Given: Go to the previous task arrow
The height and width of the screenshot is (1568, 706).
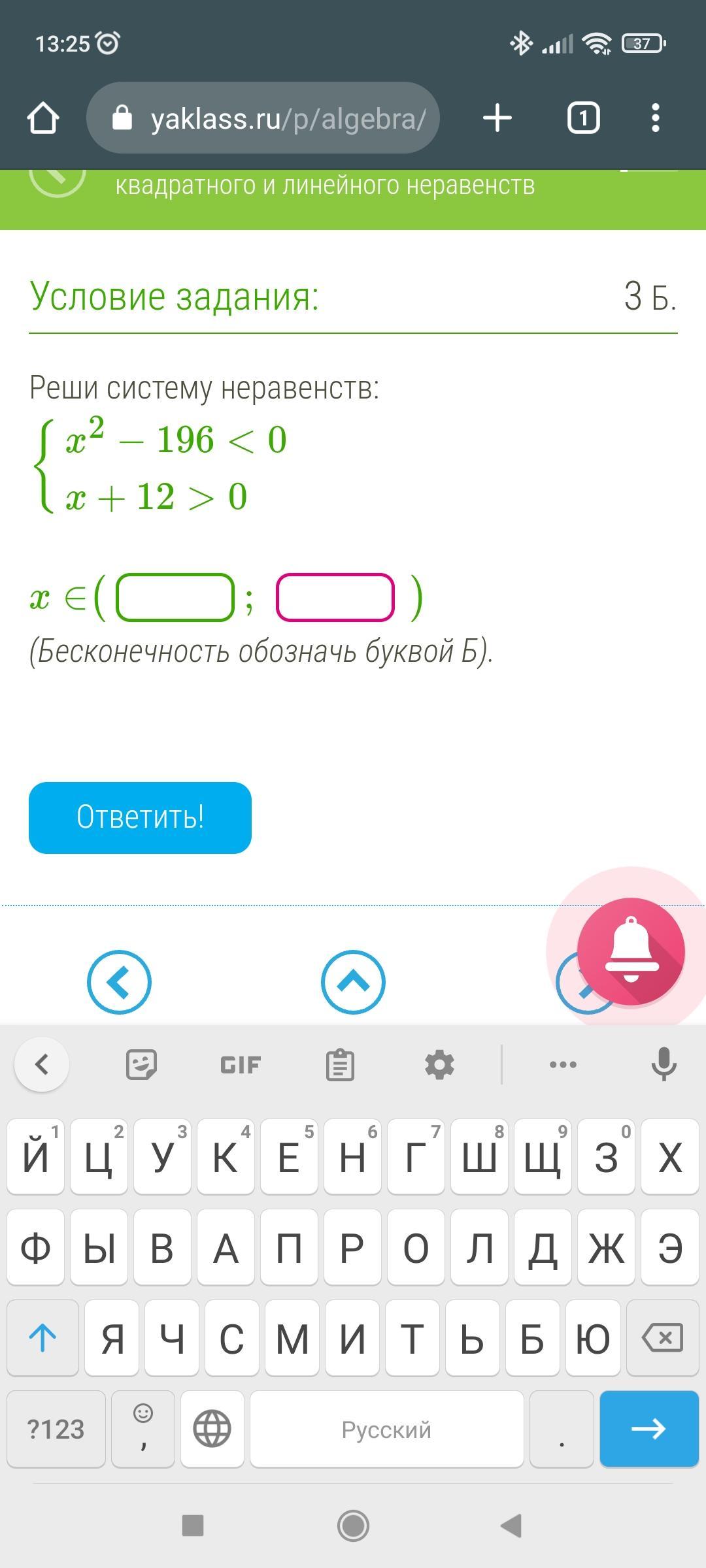Looking at the screenshot, I should [x=119, y=982].
